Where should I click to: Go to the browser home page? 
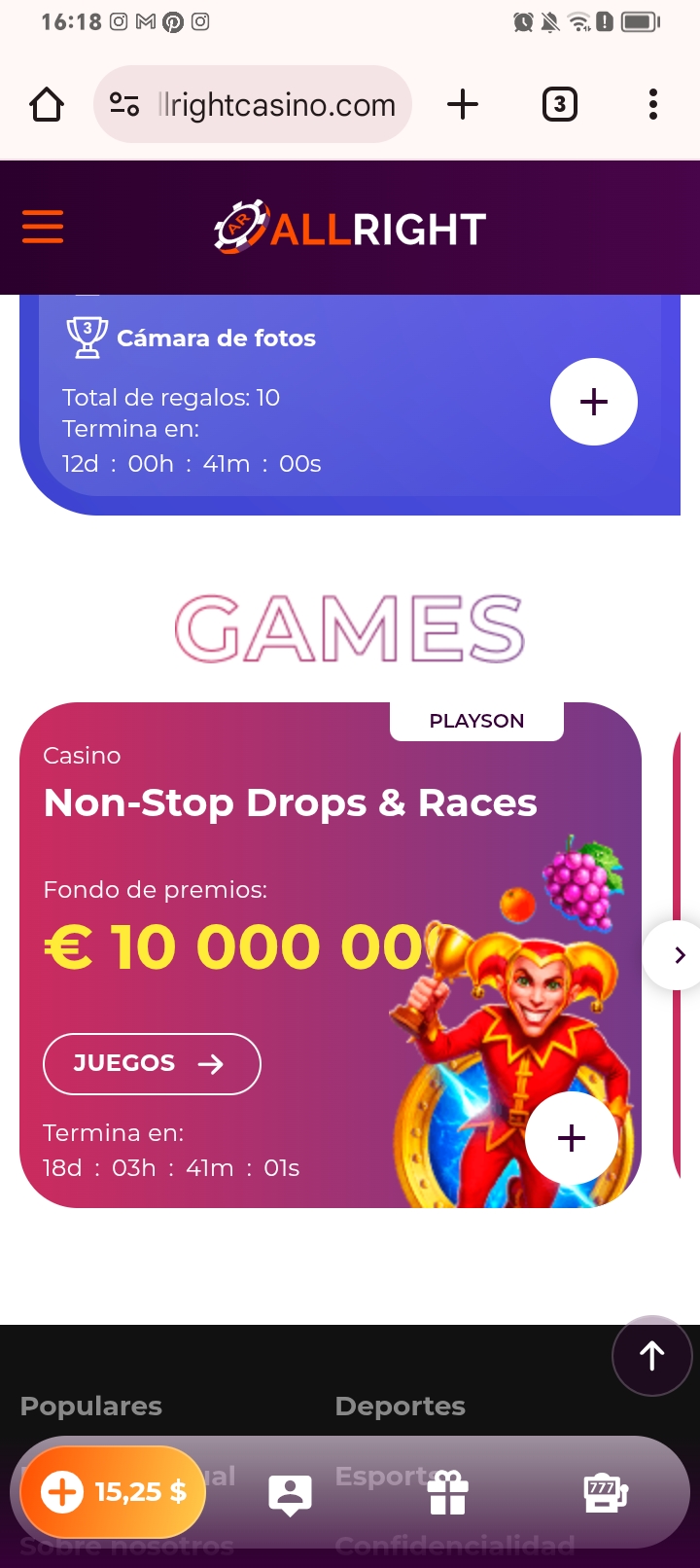47,104
